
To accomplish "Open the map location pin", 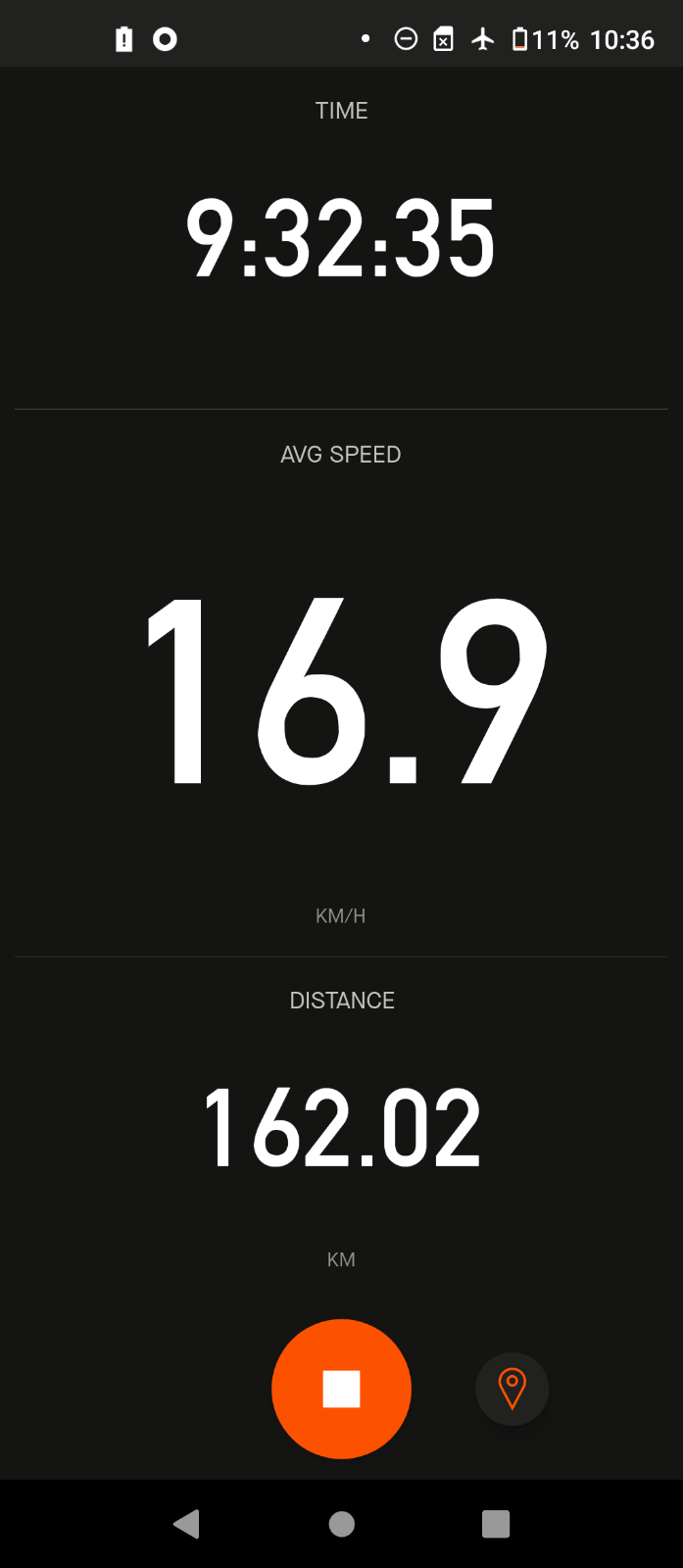I will coord(512,1389).
